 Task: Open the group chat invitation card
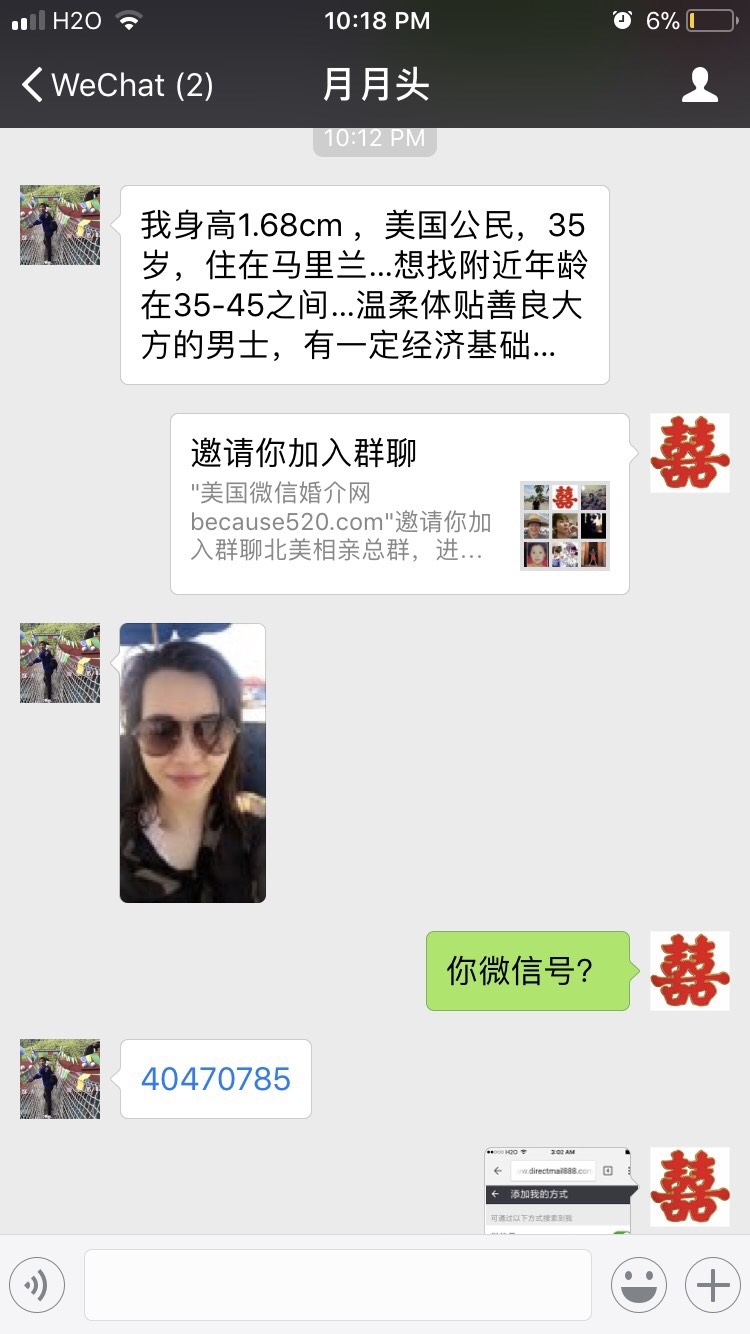[x=399, y=504]
